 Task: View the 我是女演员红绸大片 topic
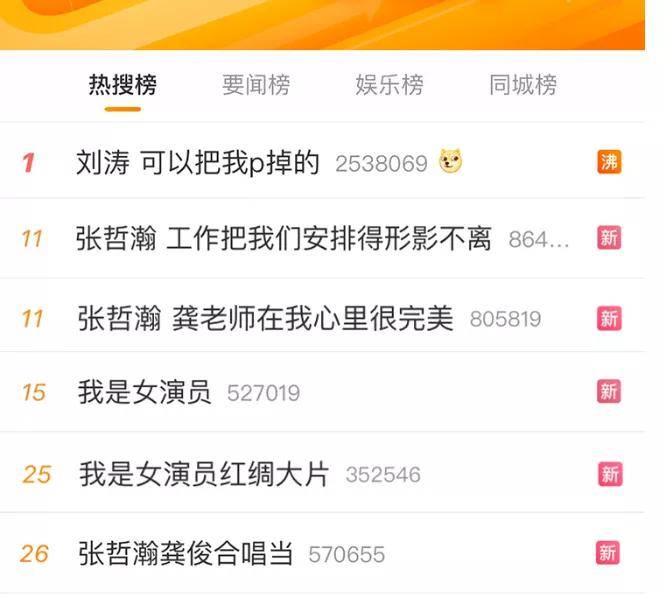pos(204,473)
